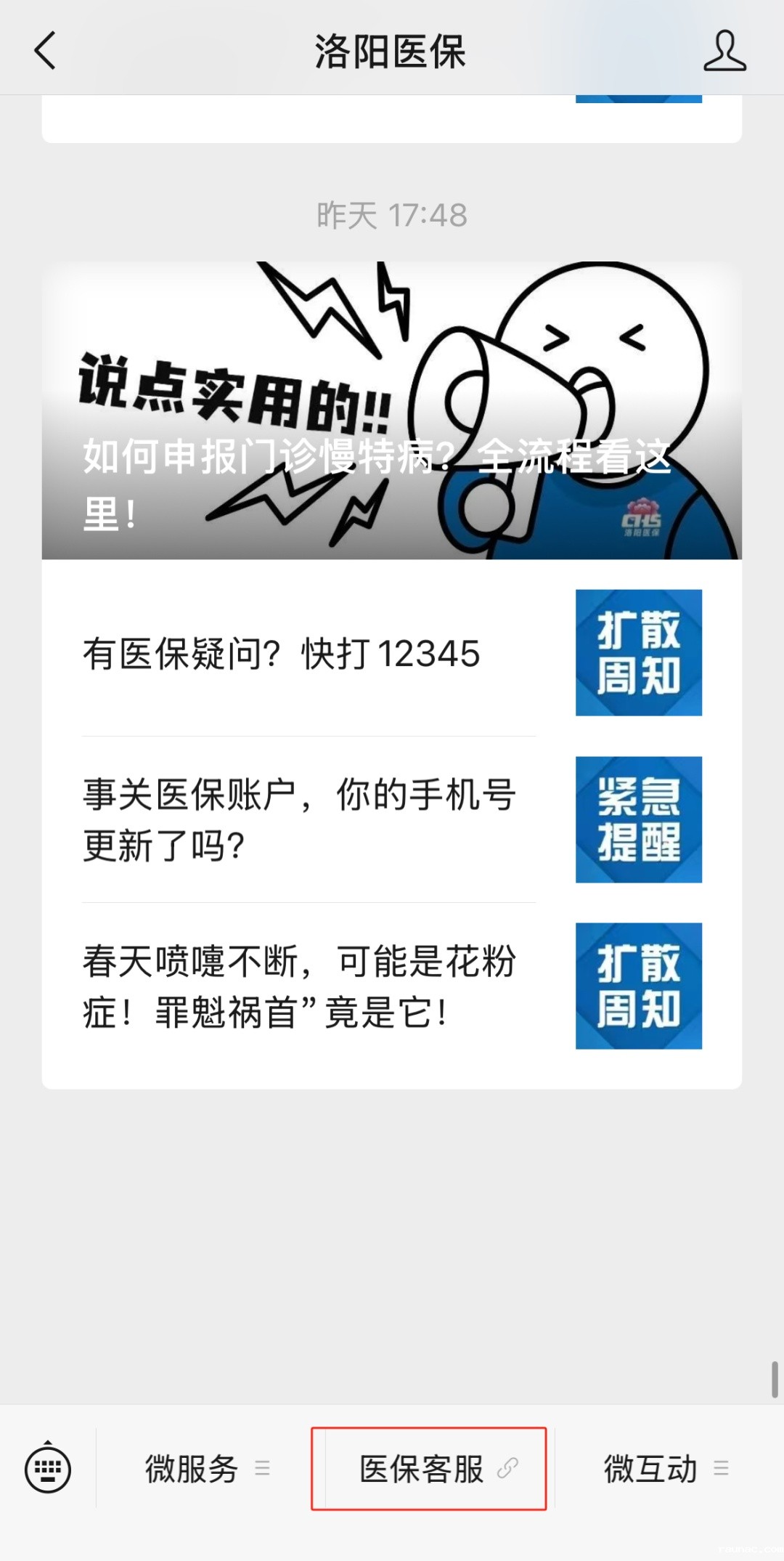
Task: Switch to keyboard input mode
Action: [x=48, y=1469]
